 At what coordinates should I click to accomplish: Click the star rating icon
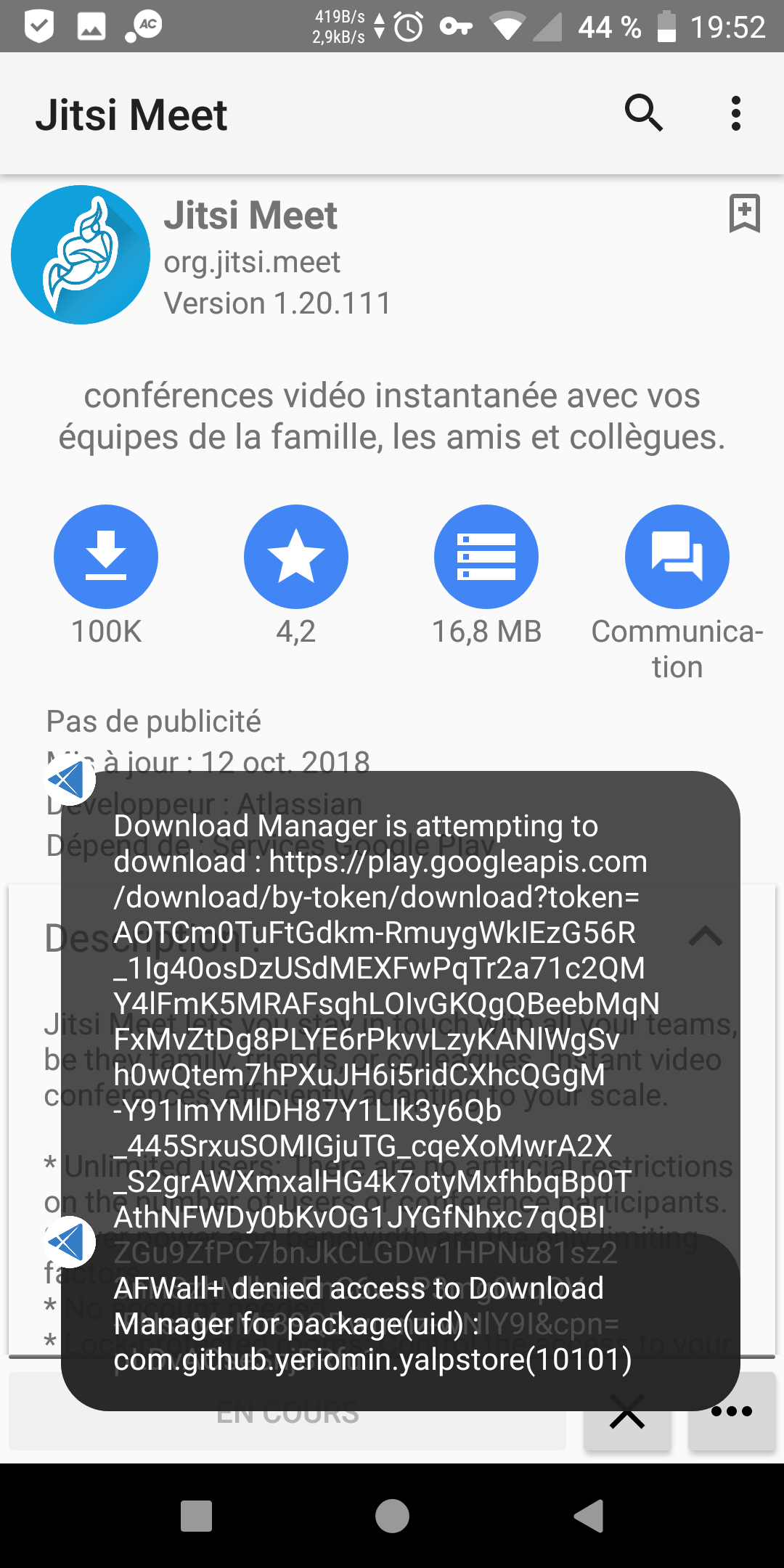click(296, 556)
